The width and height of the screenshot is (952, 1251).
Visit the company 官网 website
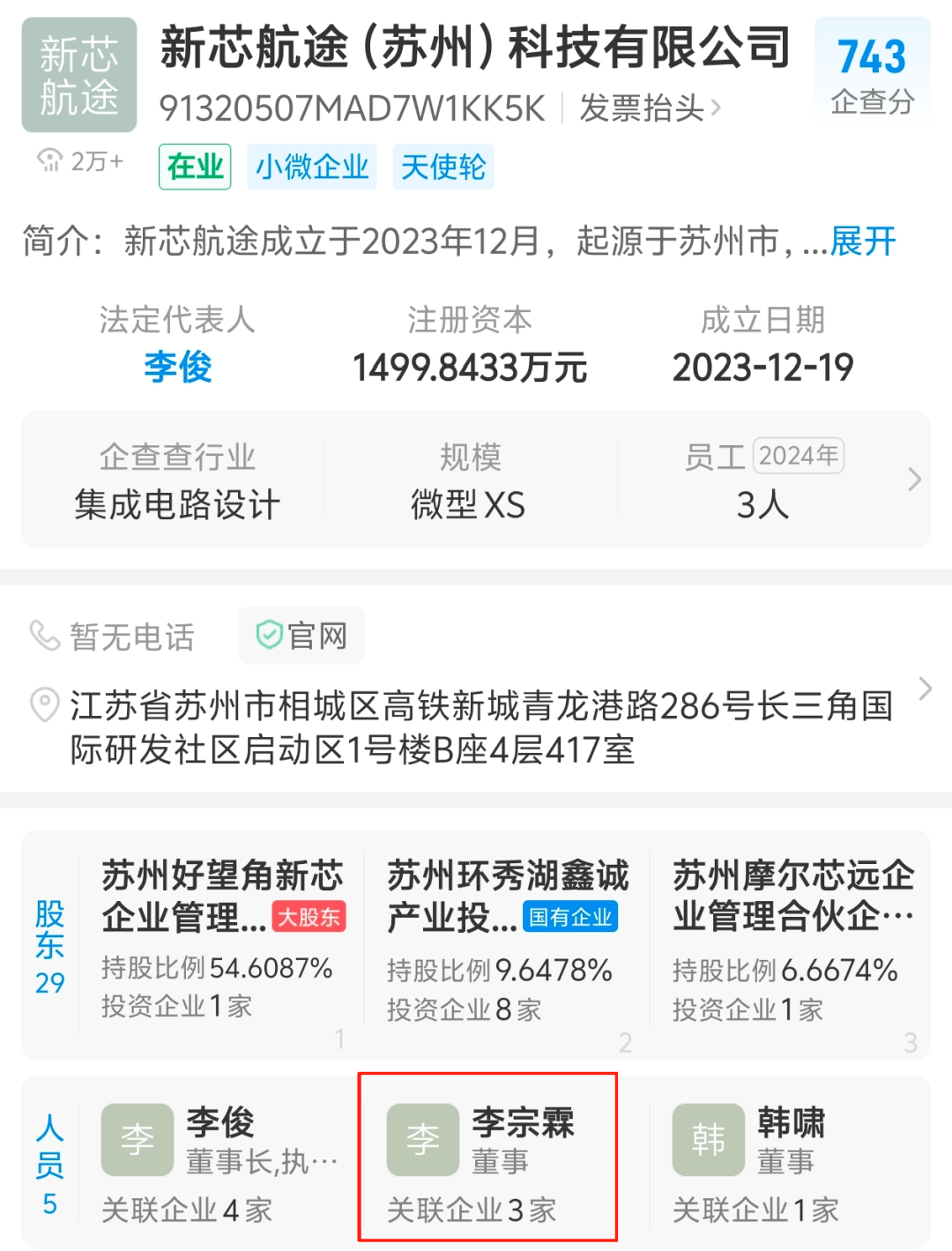[x=301, y=635]
